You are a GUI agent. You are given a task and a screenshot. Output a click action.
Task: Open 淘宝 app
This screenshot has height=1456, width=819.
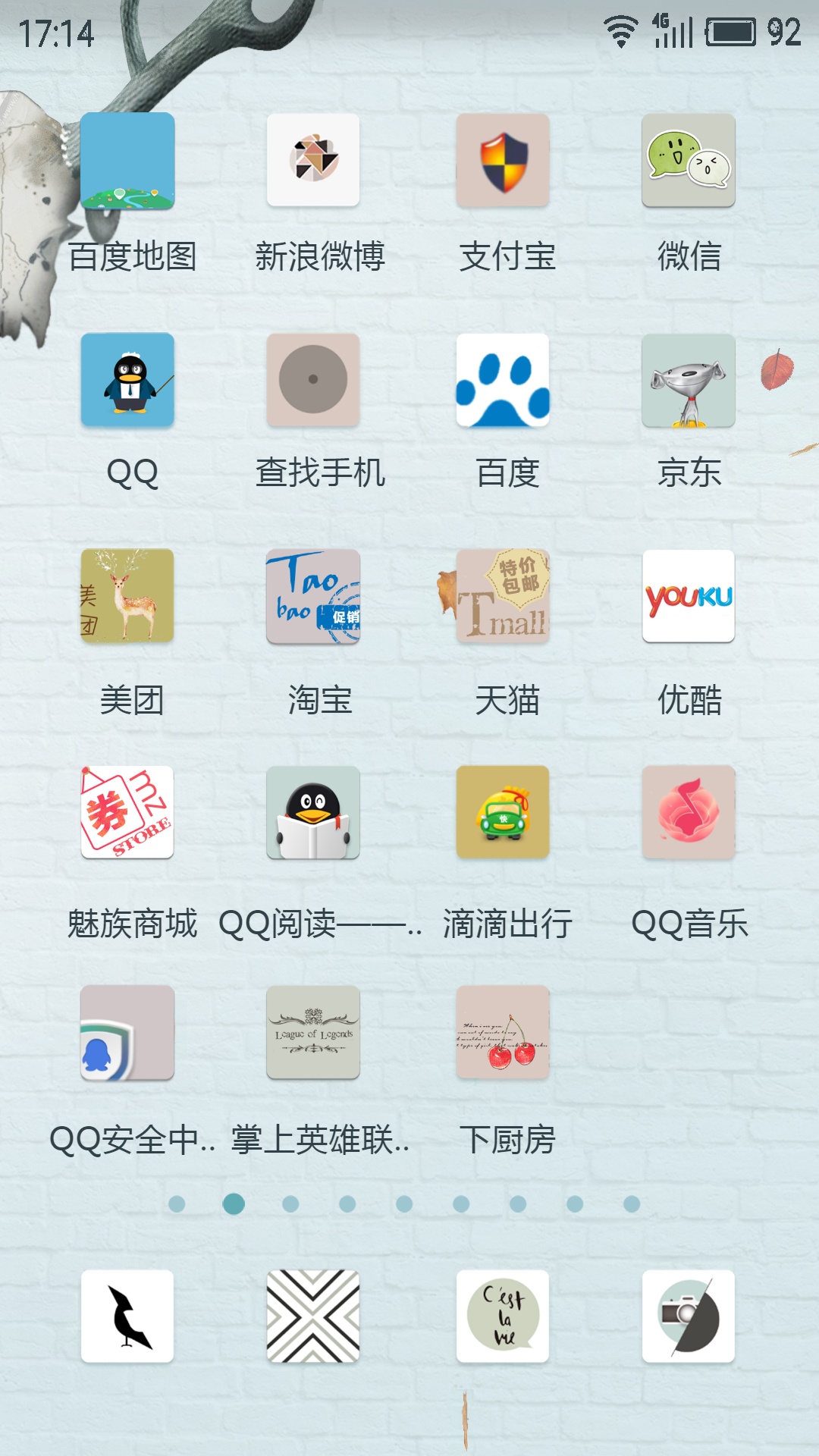(x=313, y=596)
